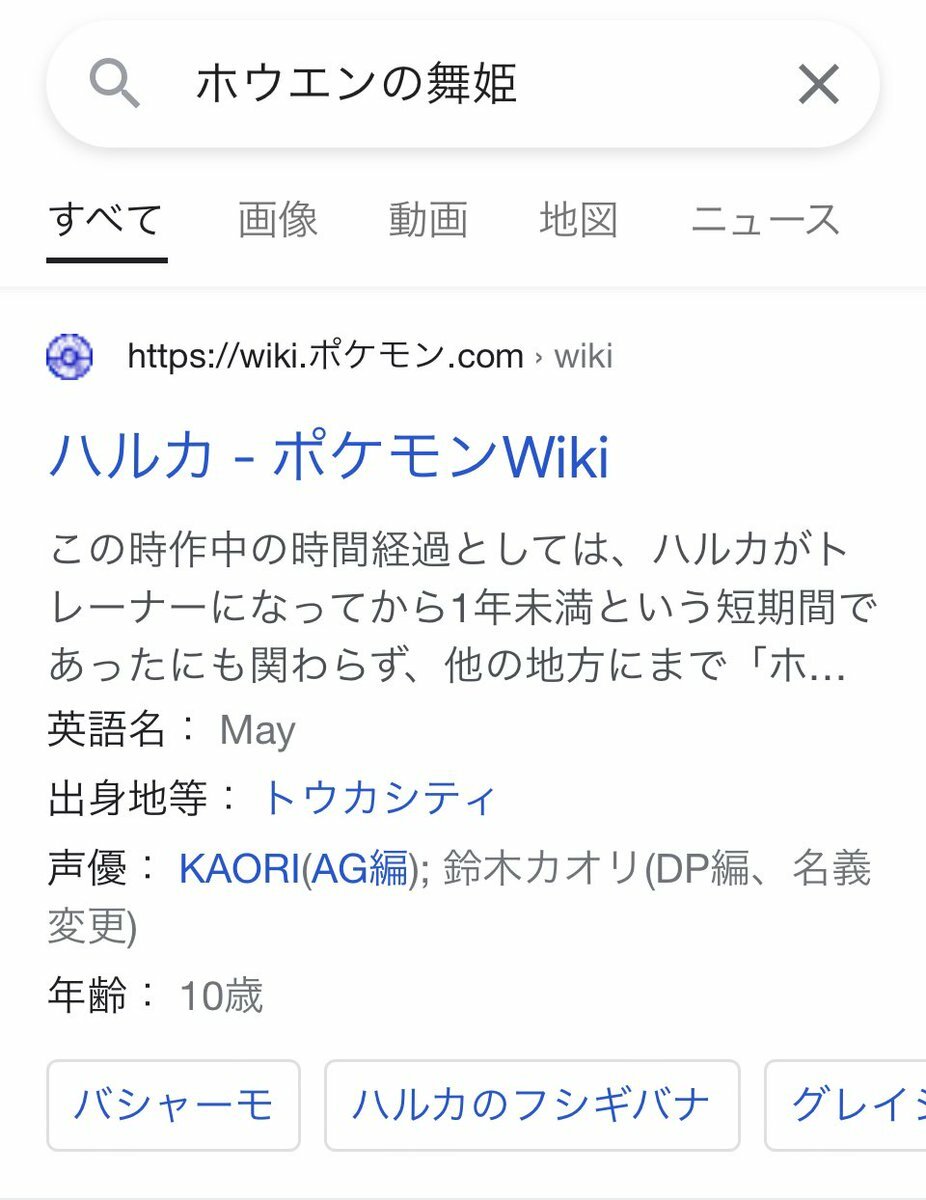Open the KAORI(AG編) link
Screen dimensions: 926x1200
[297, 869]
